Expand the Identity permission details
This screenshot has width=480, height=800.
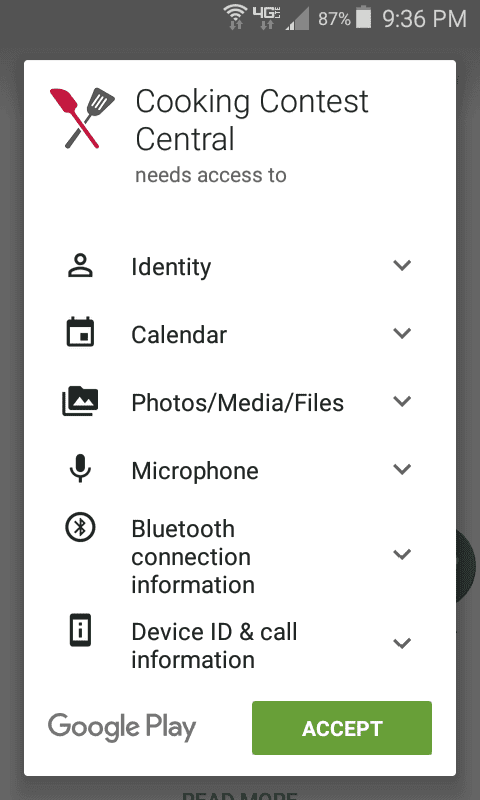pyautogui.click(x=402, y=265)
